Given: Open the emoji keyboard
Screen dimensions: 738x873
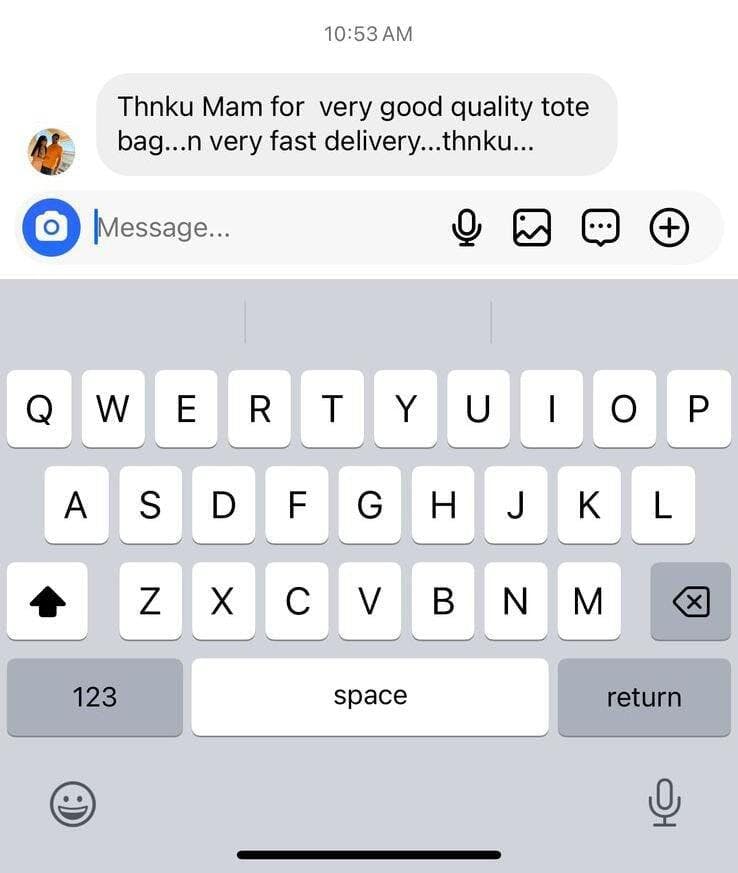Looking at the screenshot, I should pyautogui.click(x=73, y=802).
